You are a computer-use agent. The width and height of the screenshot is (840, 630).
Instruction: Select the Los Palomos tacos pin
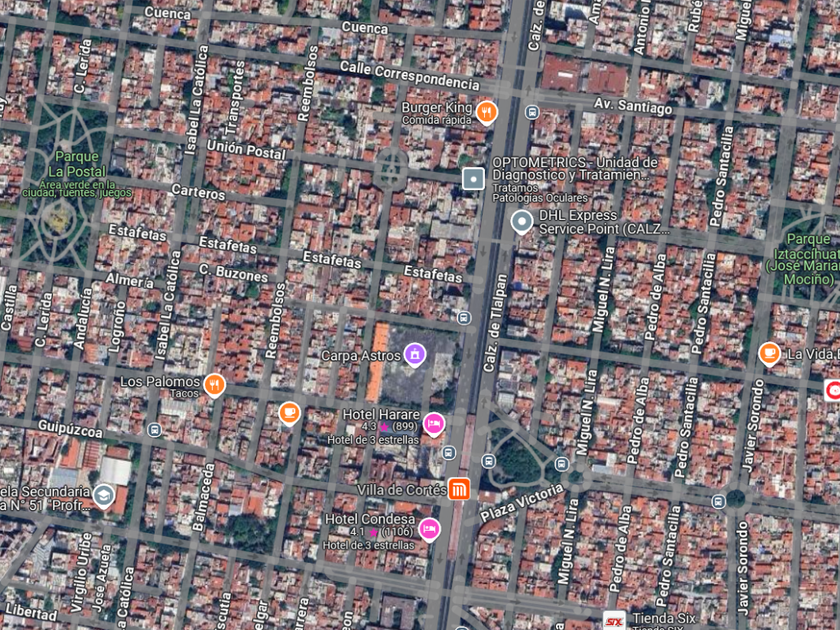[x=215, y=385]
